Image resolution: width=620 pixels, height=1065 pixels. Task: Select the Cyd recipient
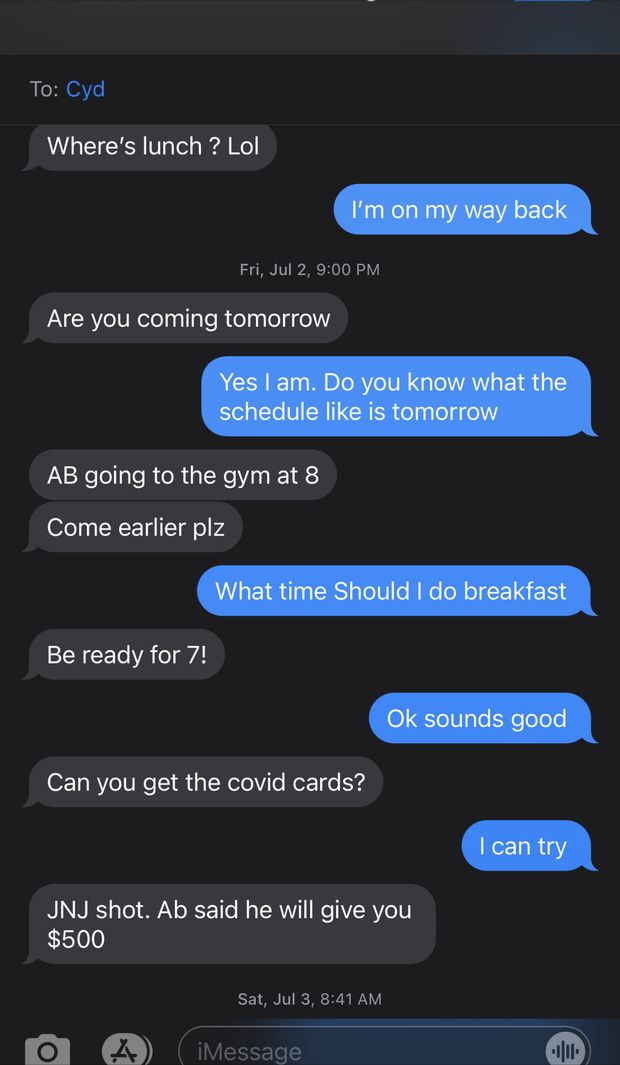(x=85, y=89)
